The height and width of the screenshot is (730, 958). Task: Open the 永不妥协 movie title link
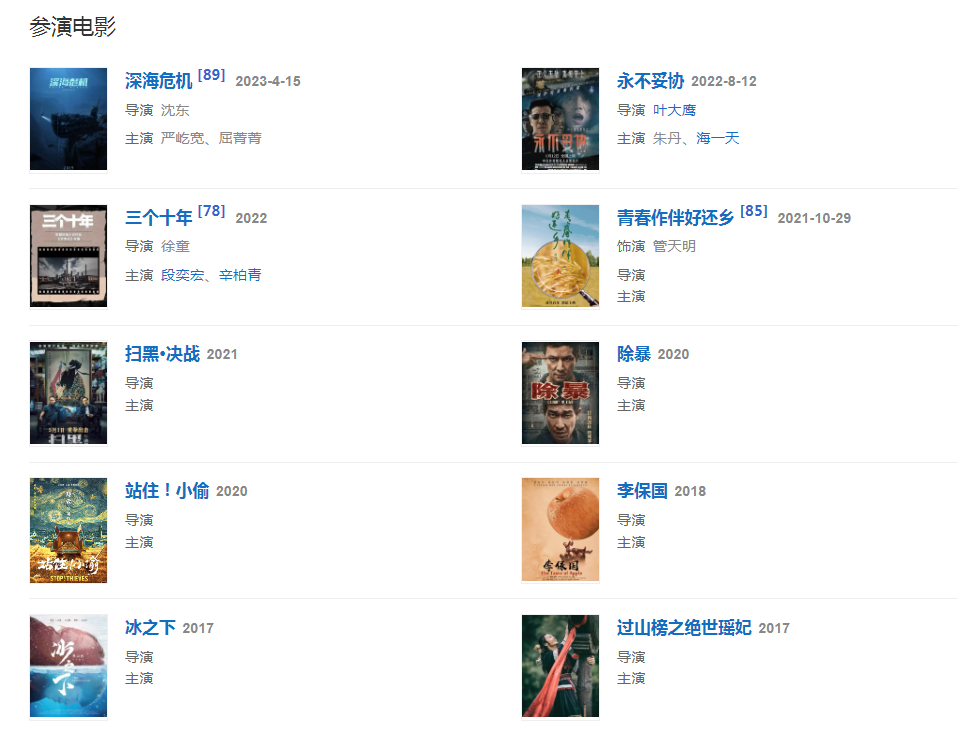[650, 81]
